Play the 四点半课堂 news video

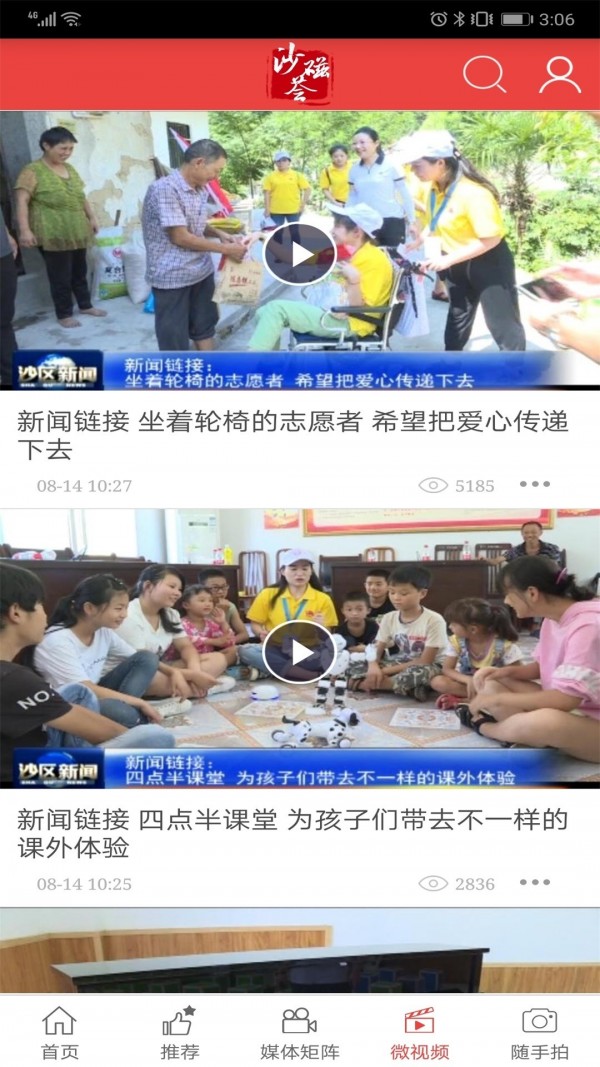pyautogui.click(x=299, y=652)
